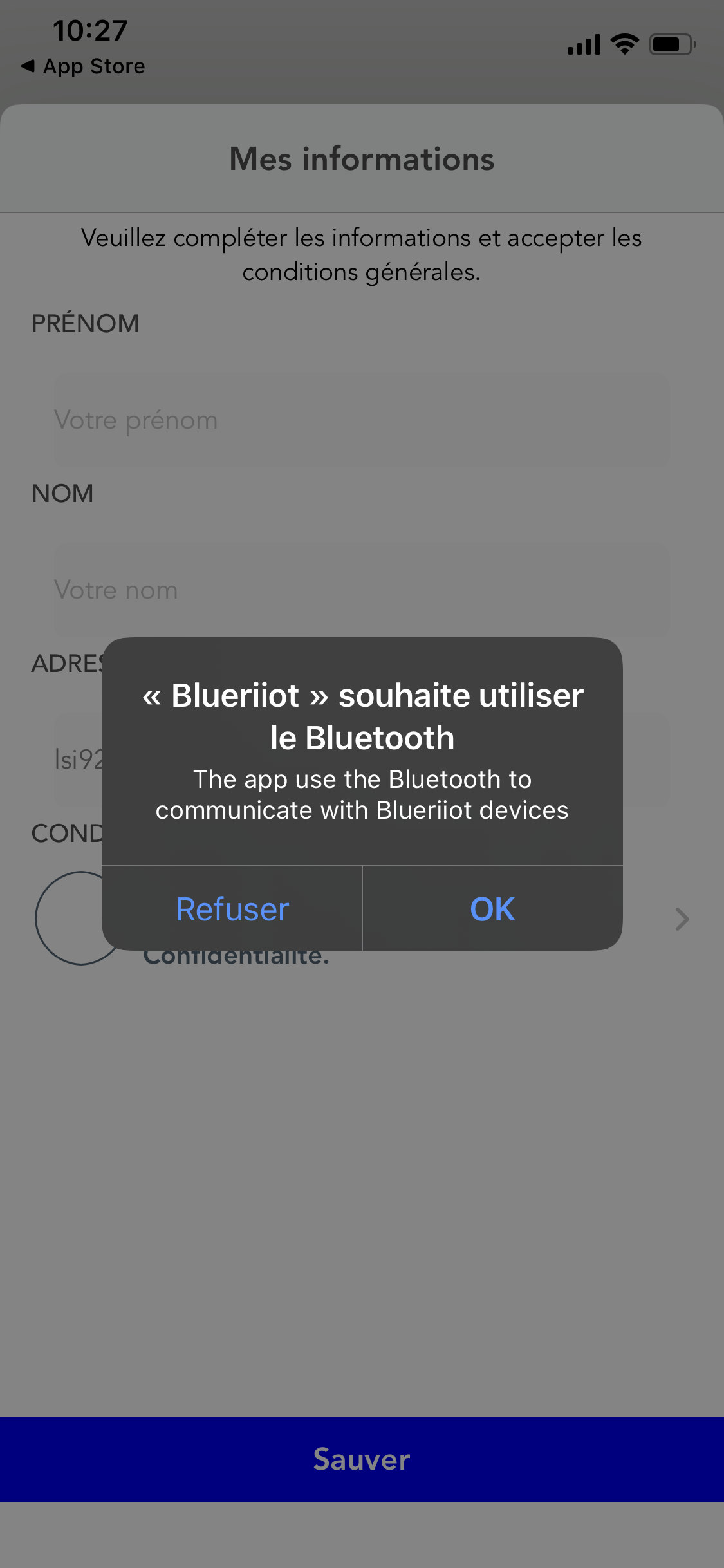Tap Refuser to deny Bluetooth access
The image size is (724, 1568).
232,908
